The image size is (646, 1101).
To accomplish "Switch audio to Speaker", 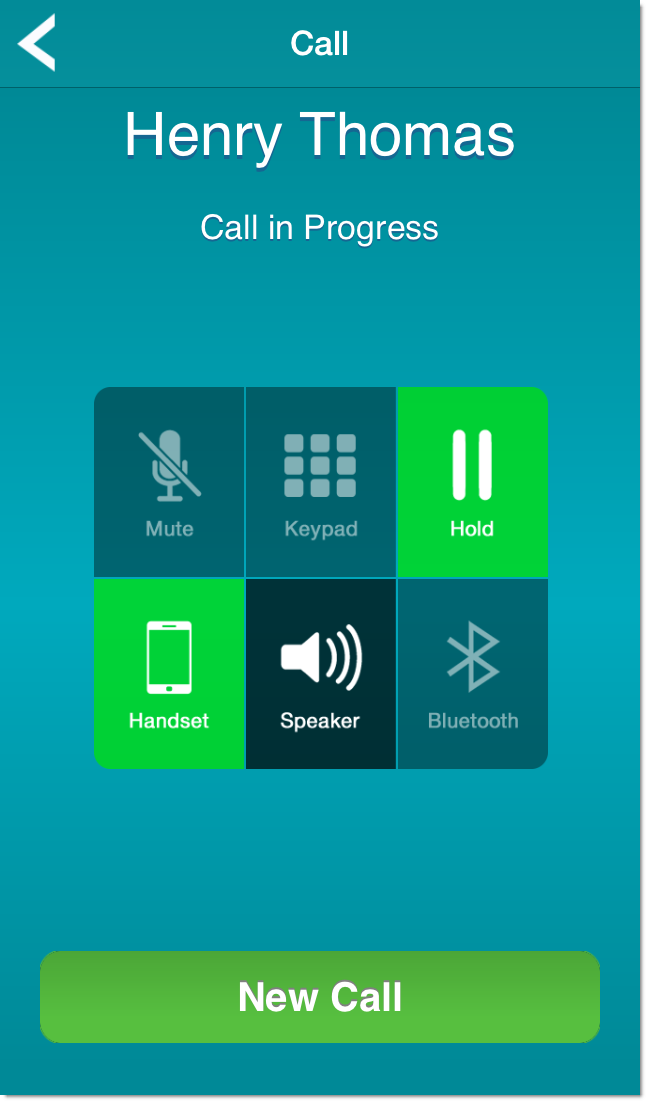I will point(320,674).
